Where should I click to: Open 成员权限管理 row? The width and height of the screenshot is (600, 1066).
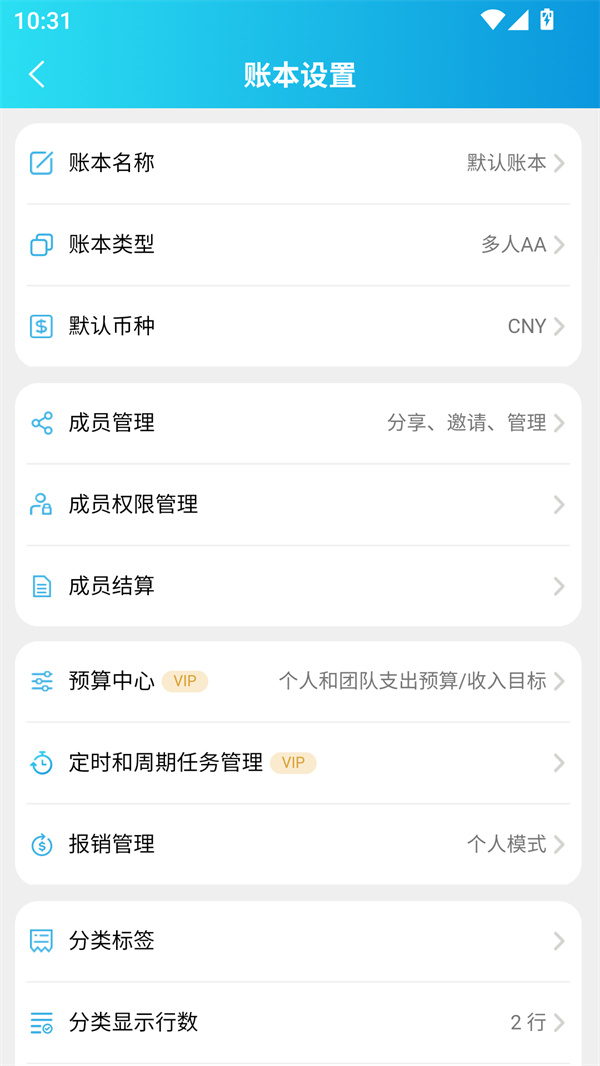[298, 505]
